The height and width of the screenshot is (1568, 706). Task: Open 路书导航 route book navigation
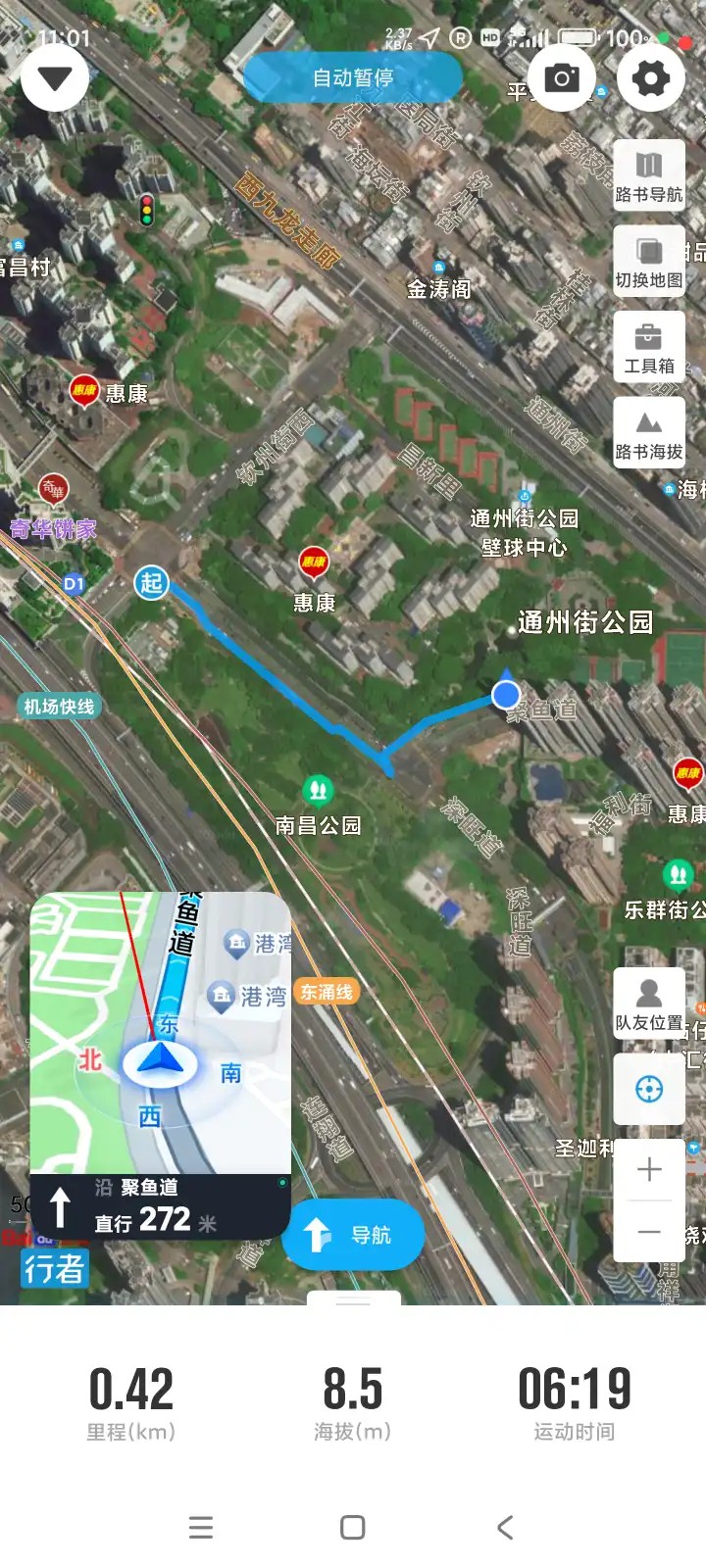pos(649,174)
